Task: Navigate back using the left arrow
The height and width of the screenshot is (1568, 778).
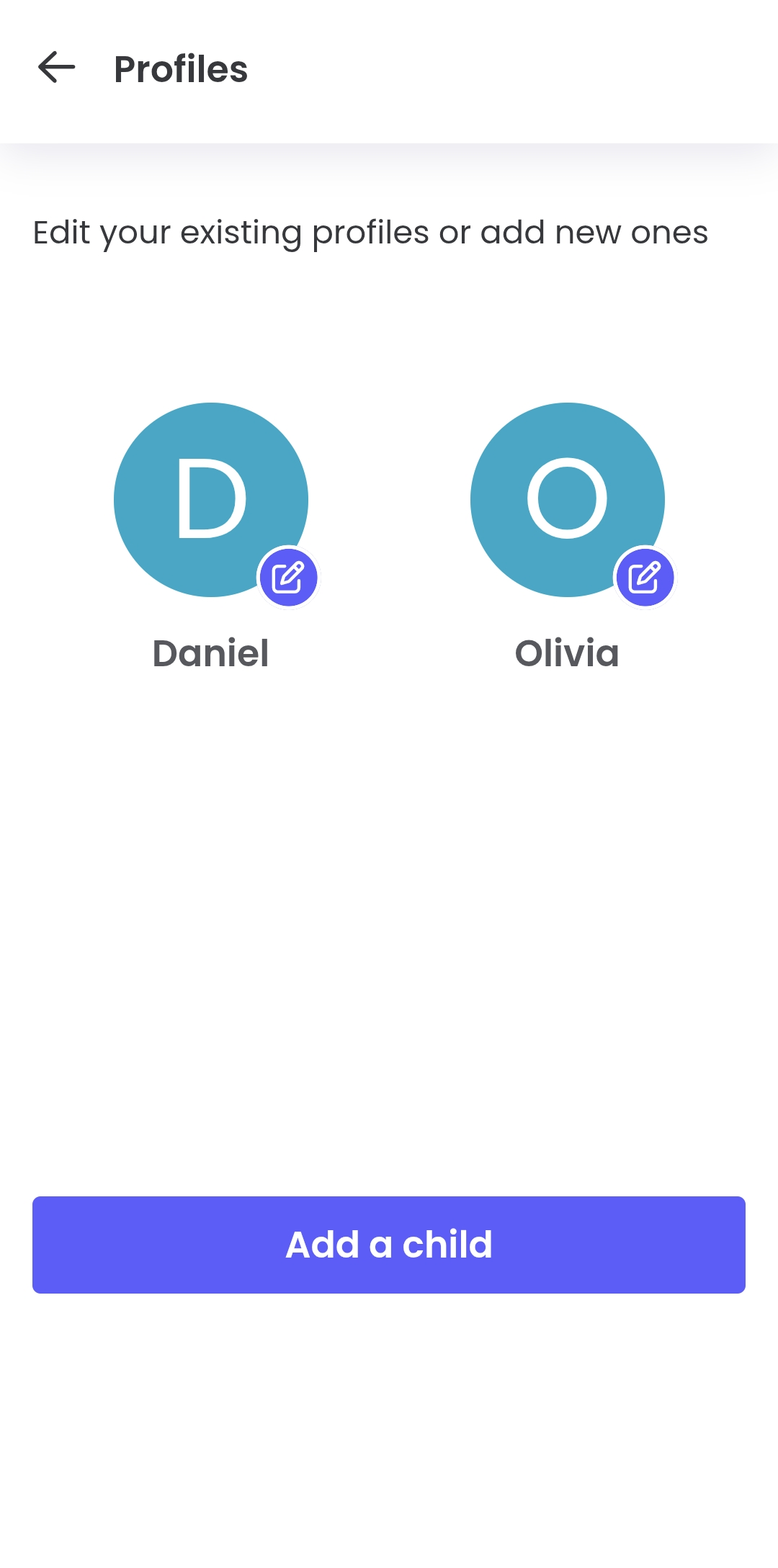Action: coord(56,68)
